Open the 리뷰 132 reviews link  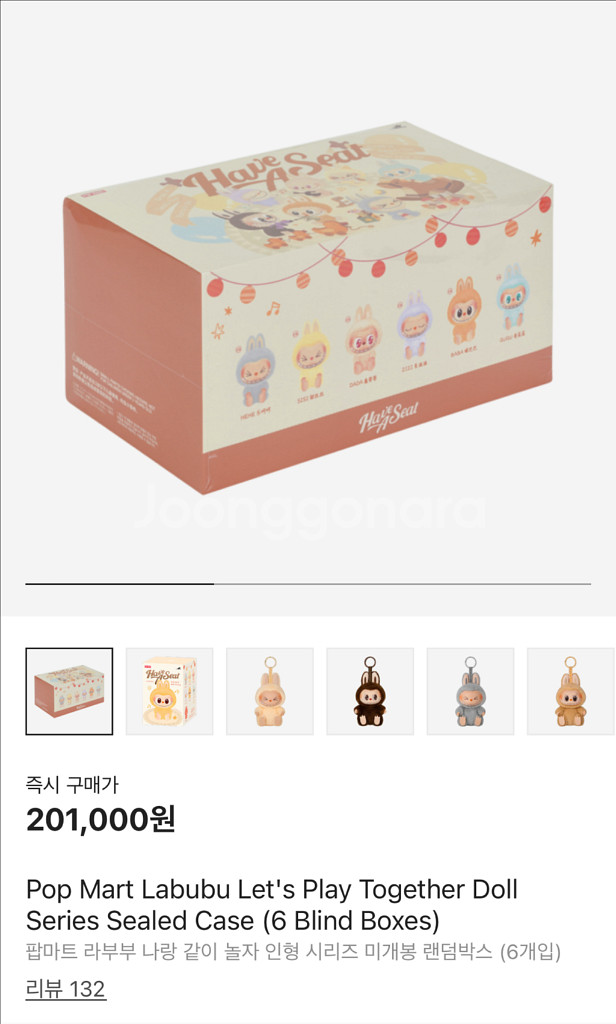[65, 989]
